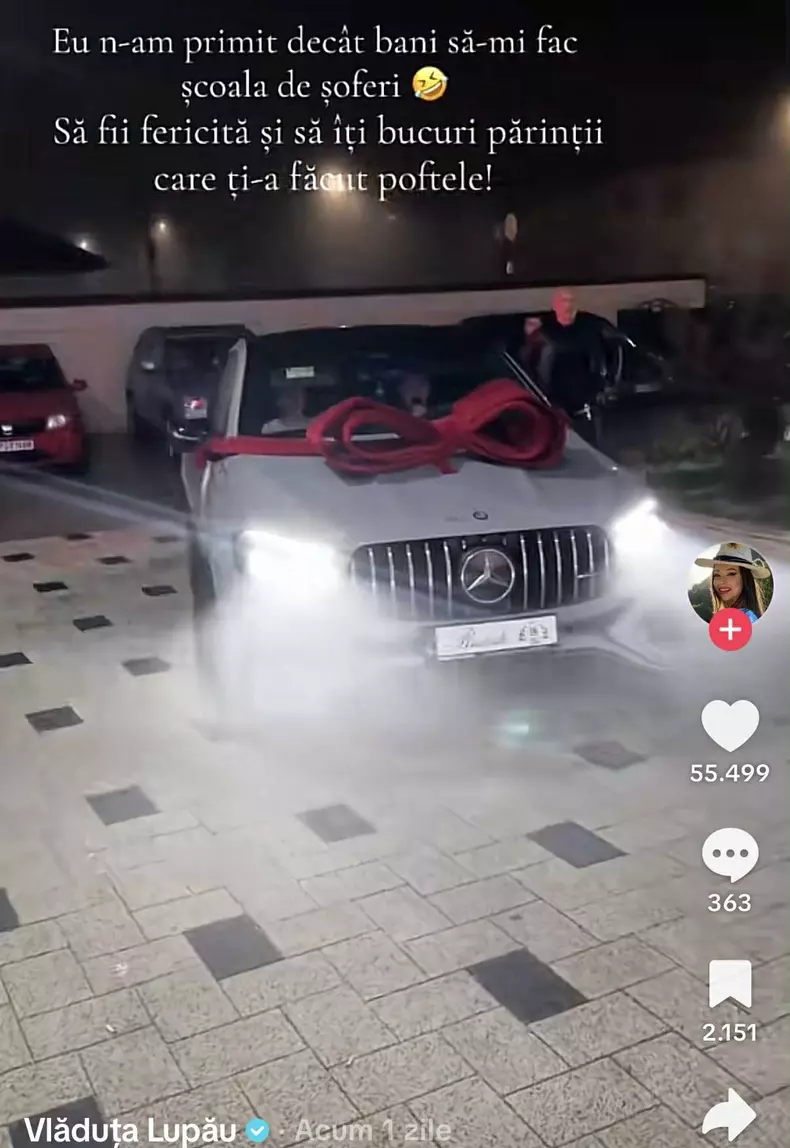This screenshot has width=790, height=1148.
Task: Open the comments on this video
Action: coord(730,855)
